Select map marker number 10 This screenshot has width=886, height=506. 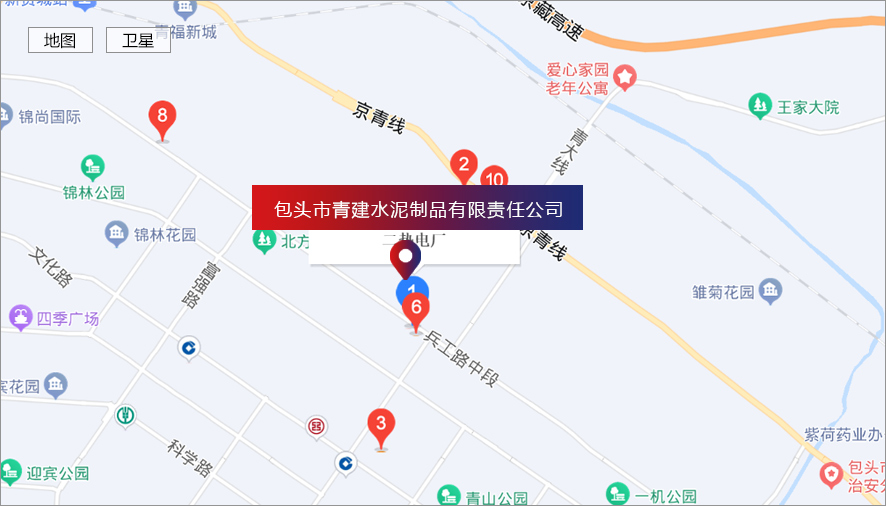(495, 177)
